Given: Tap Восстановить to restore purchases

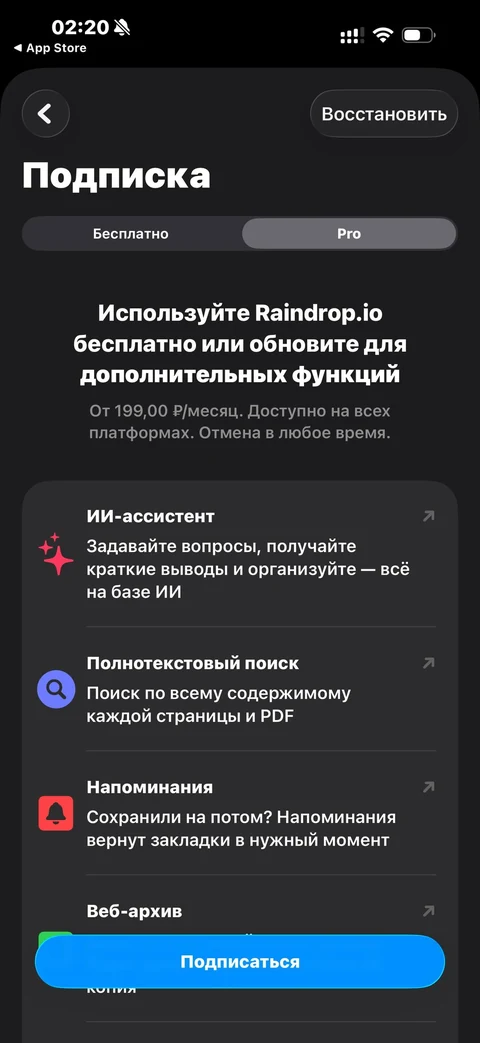Looking at the screenshot, I should 384,114.
